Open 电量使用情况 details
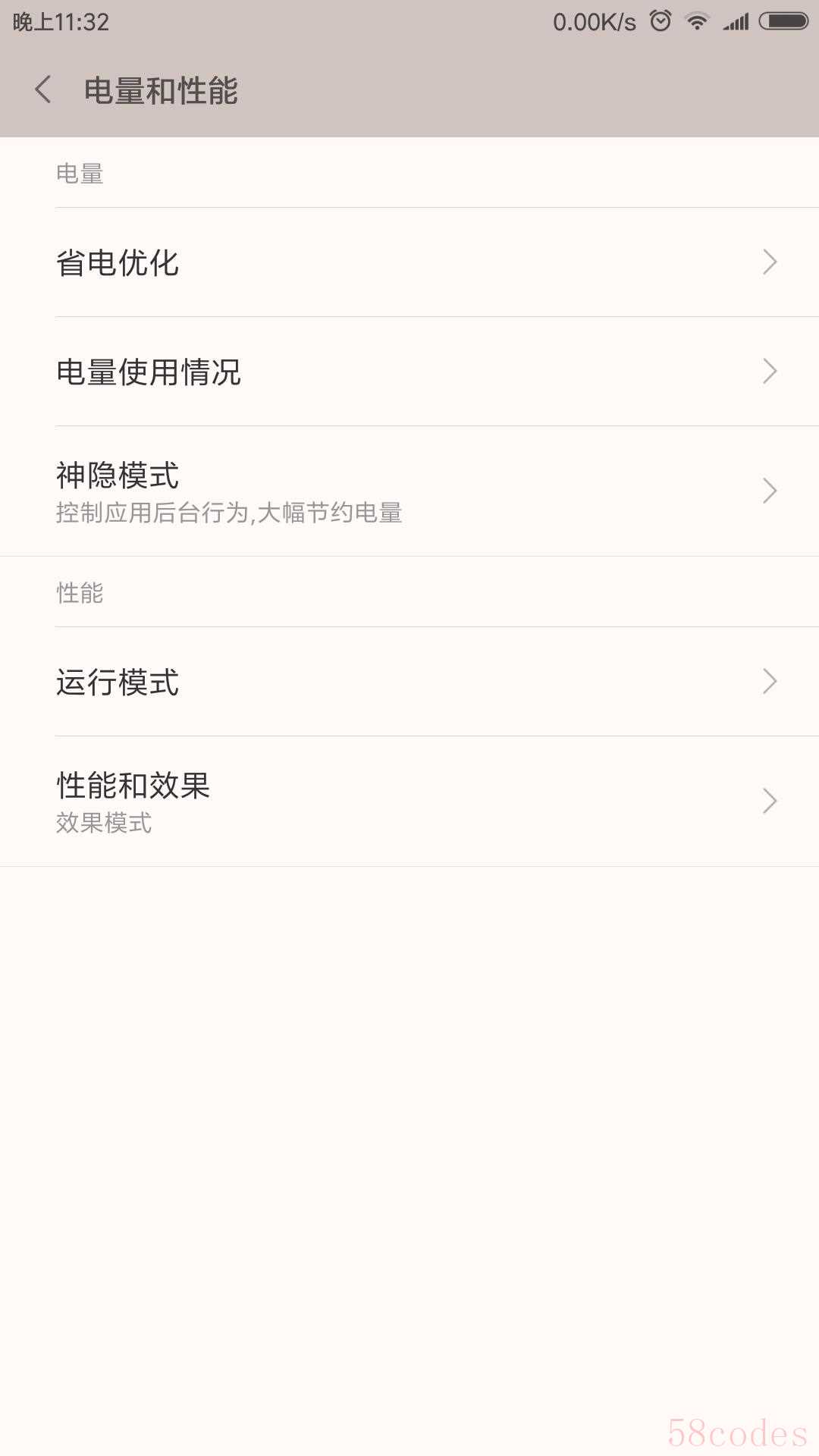 pos(409,372)
